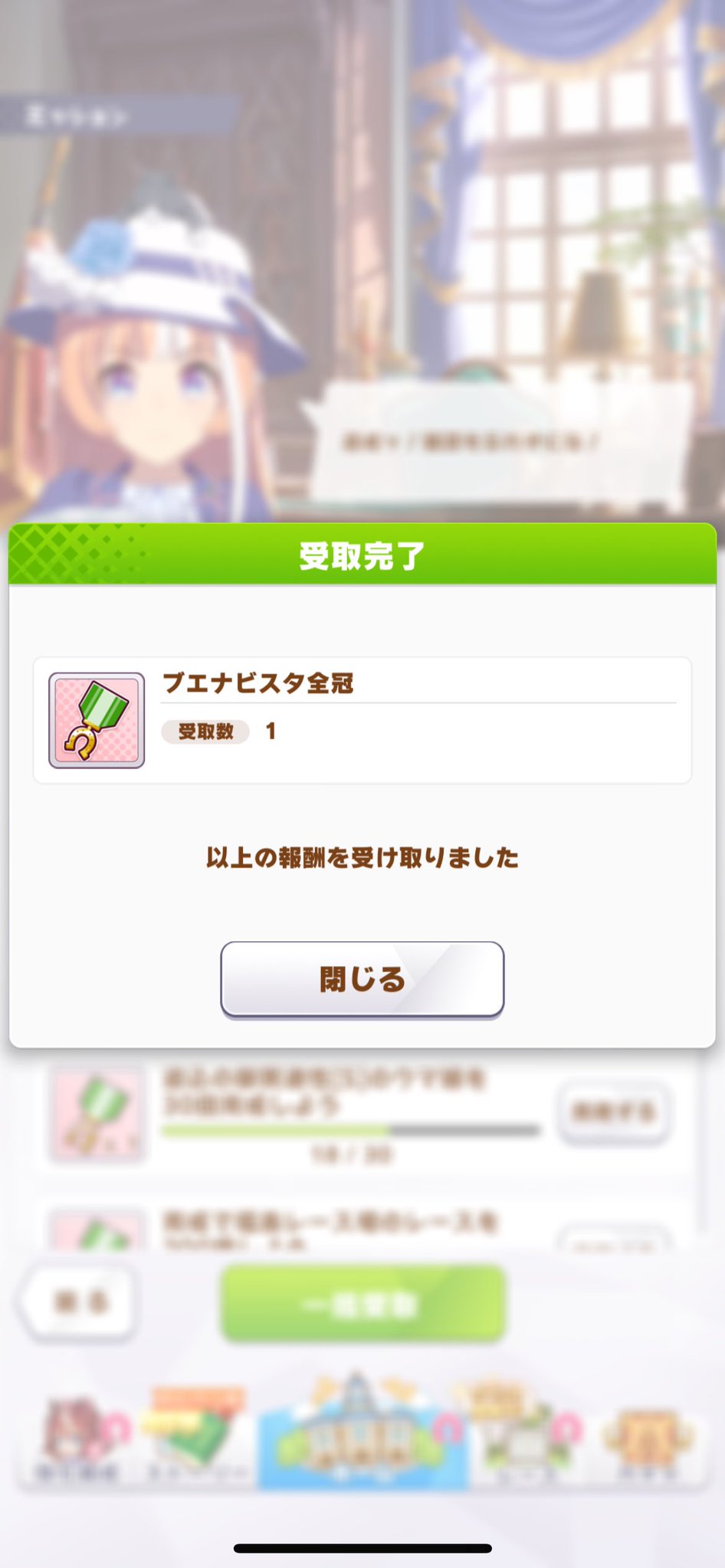Viewport: 725px width, 1568px height.
Task: Close the 受取完了 dialog with 閉じる
Action: [x=362, y=979]
